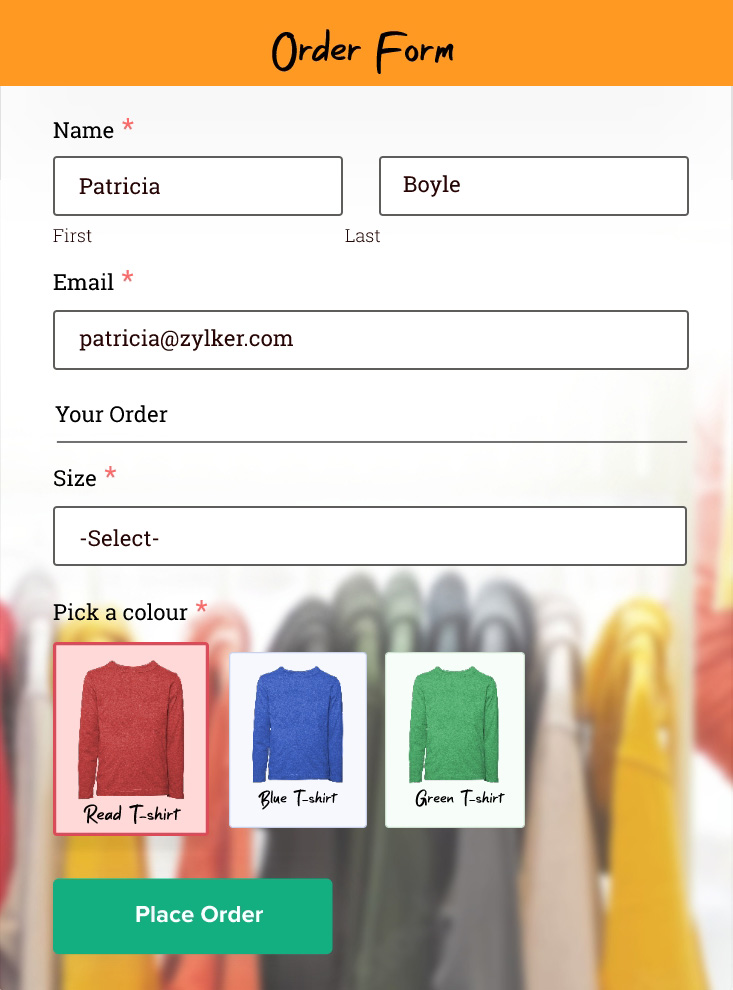Viewport: 733px width, 990px height.
Task: Tap the email field with patricia@zylker.com
Action: pos(370,340)
